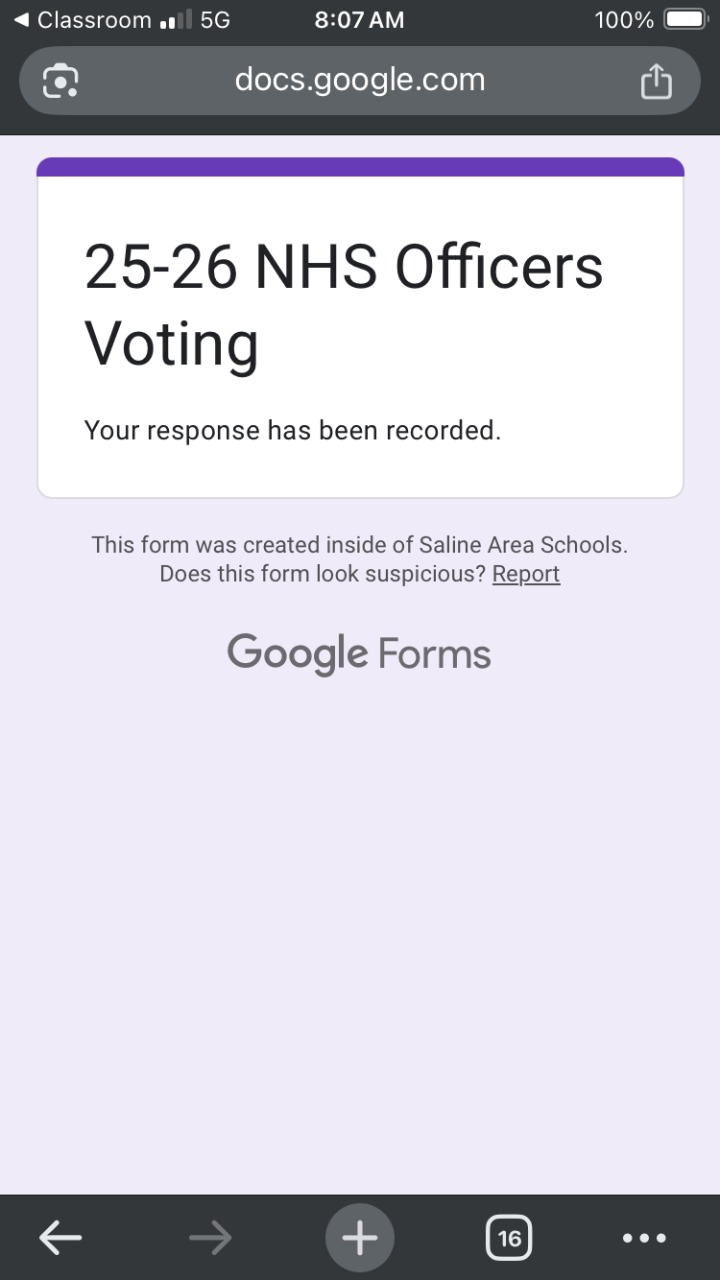Image resolution: width=720 pixels, height=1280 pixels.
Task: Open the browser overflow menu
Action: coord(644,1238)
